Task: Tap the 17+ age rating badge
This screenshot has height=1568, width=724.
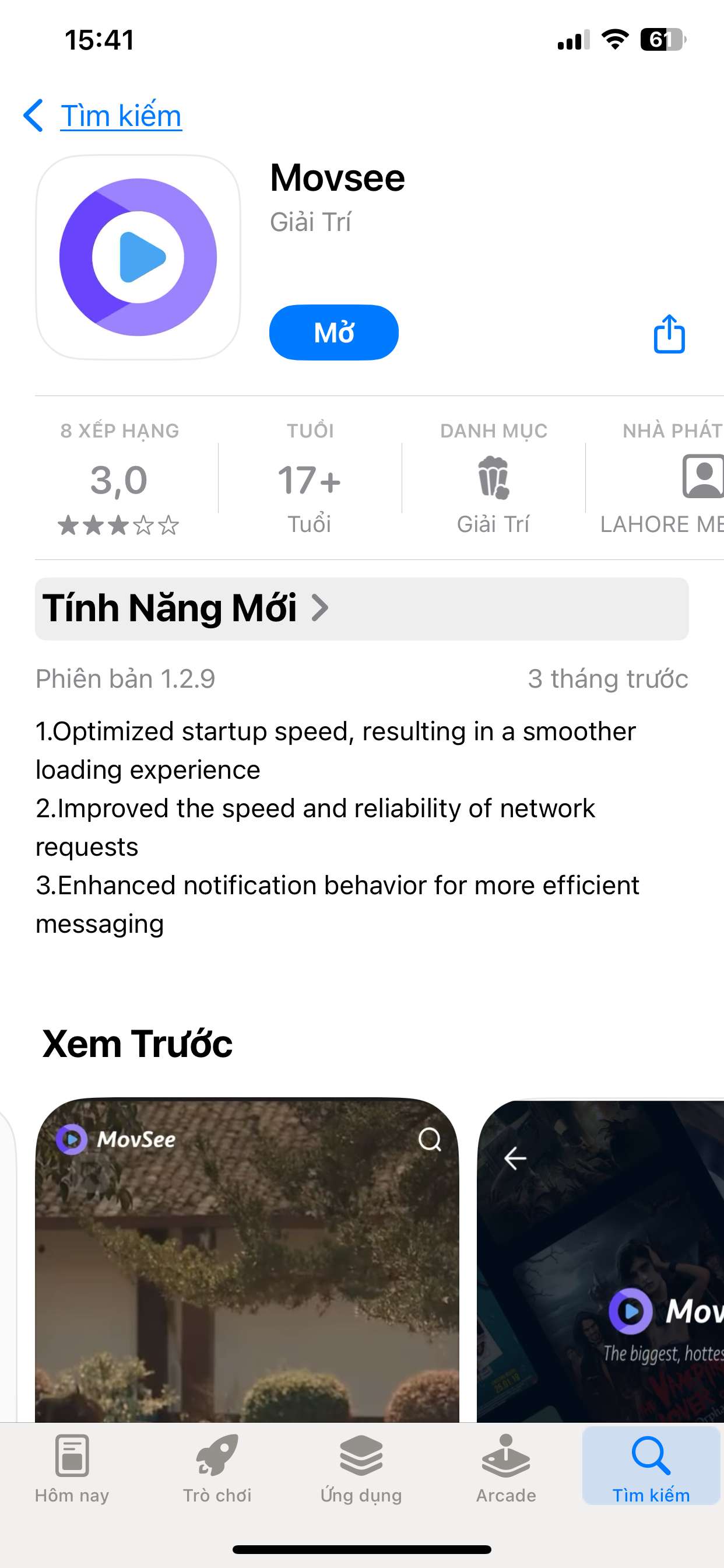Action: tap(310, 481)
